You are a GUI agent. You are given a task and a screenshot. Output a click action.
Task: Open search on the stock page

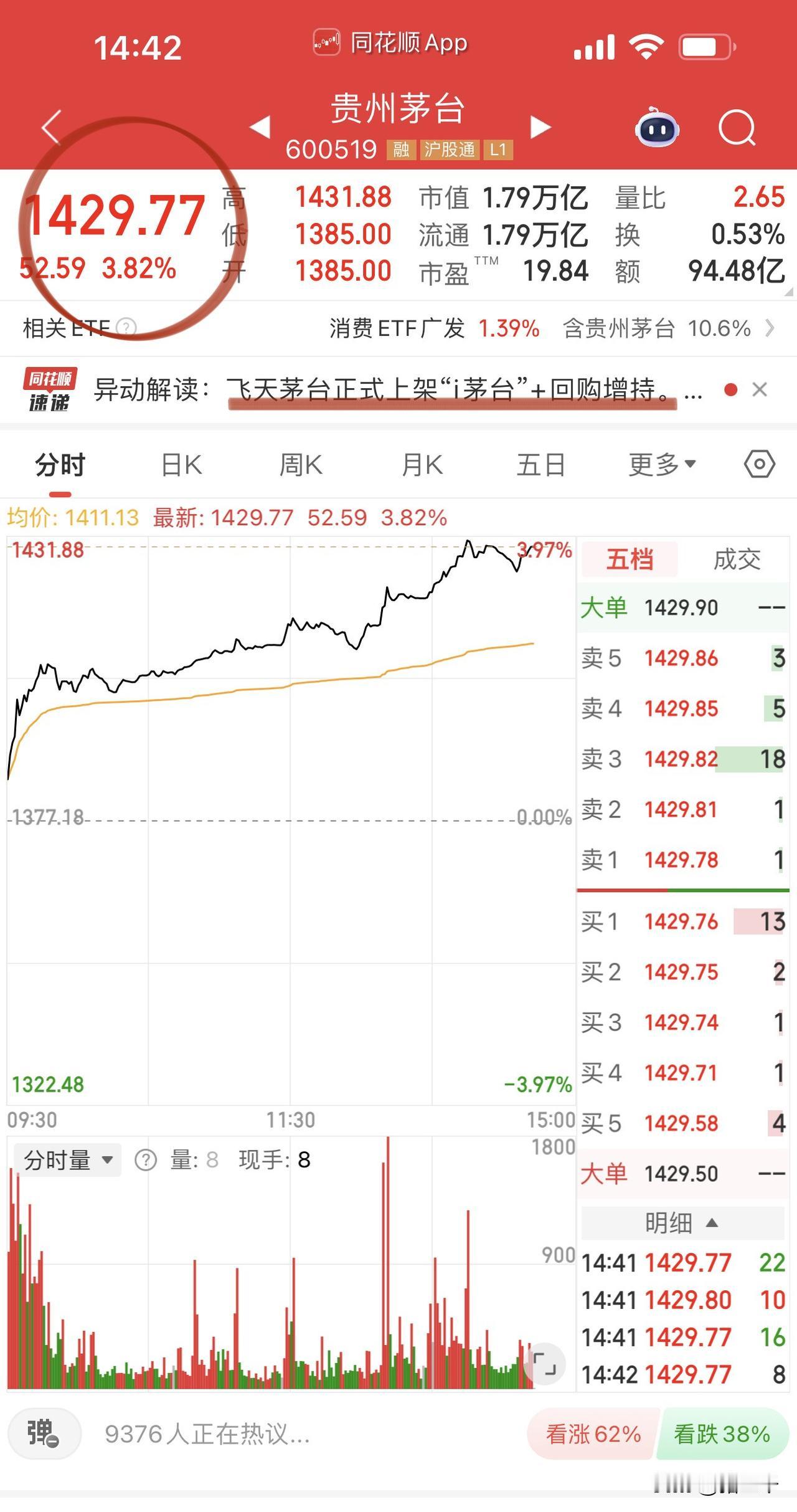point(737,126)
